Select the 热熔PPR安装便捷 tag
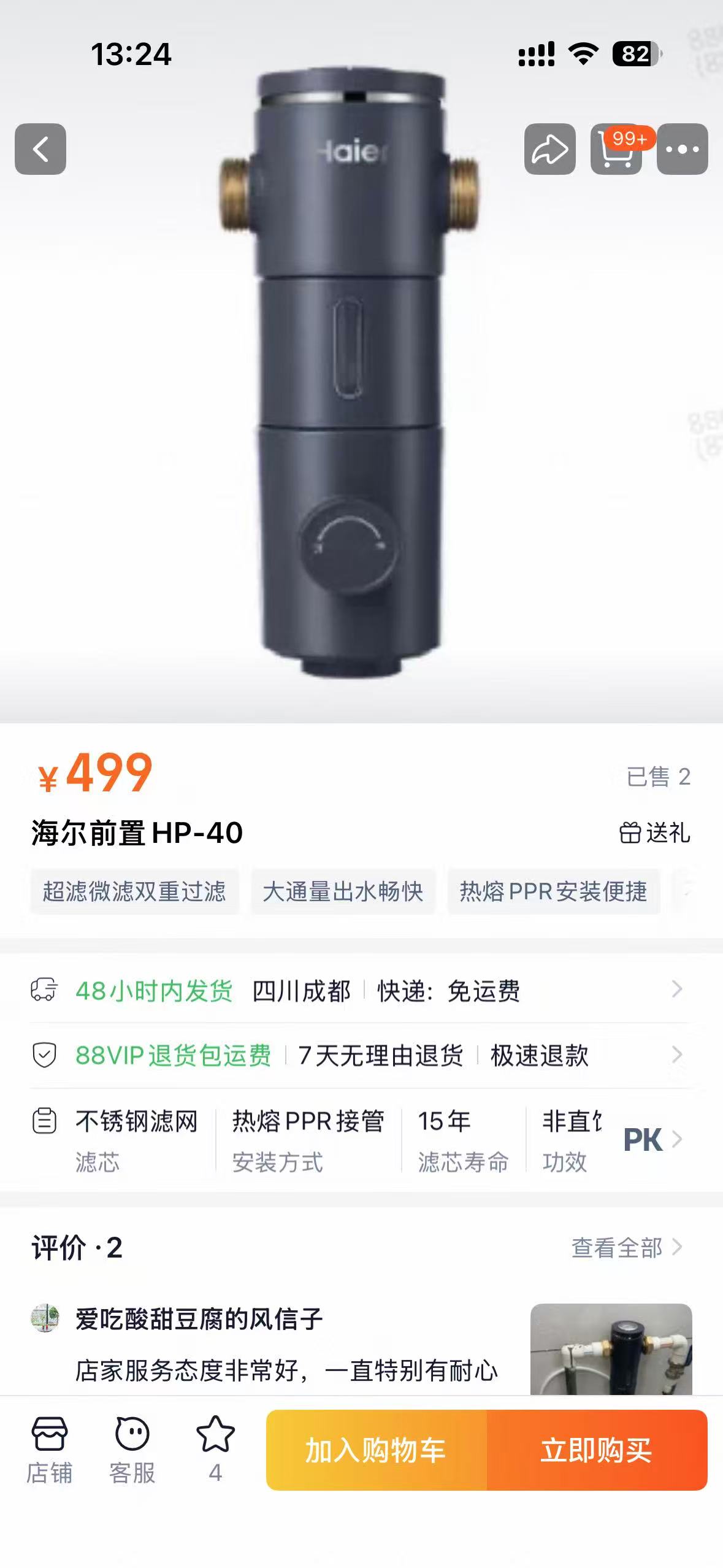The height and width of the screenshot is (1568, 723). [x=553, y=891]
